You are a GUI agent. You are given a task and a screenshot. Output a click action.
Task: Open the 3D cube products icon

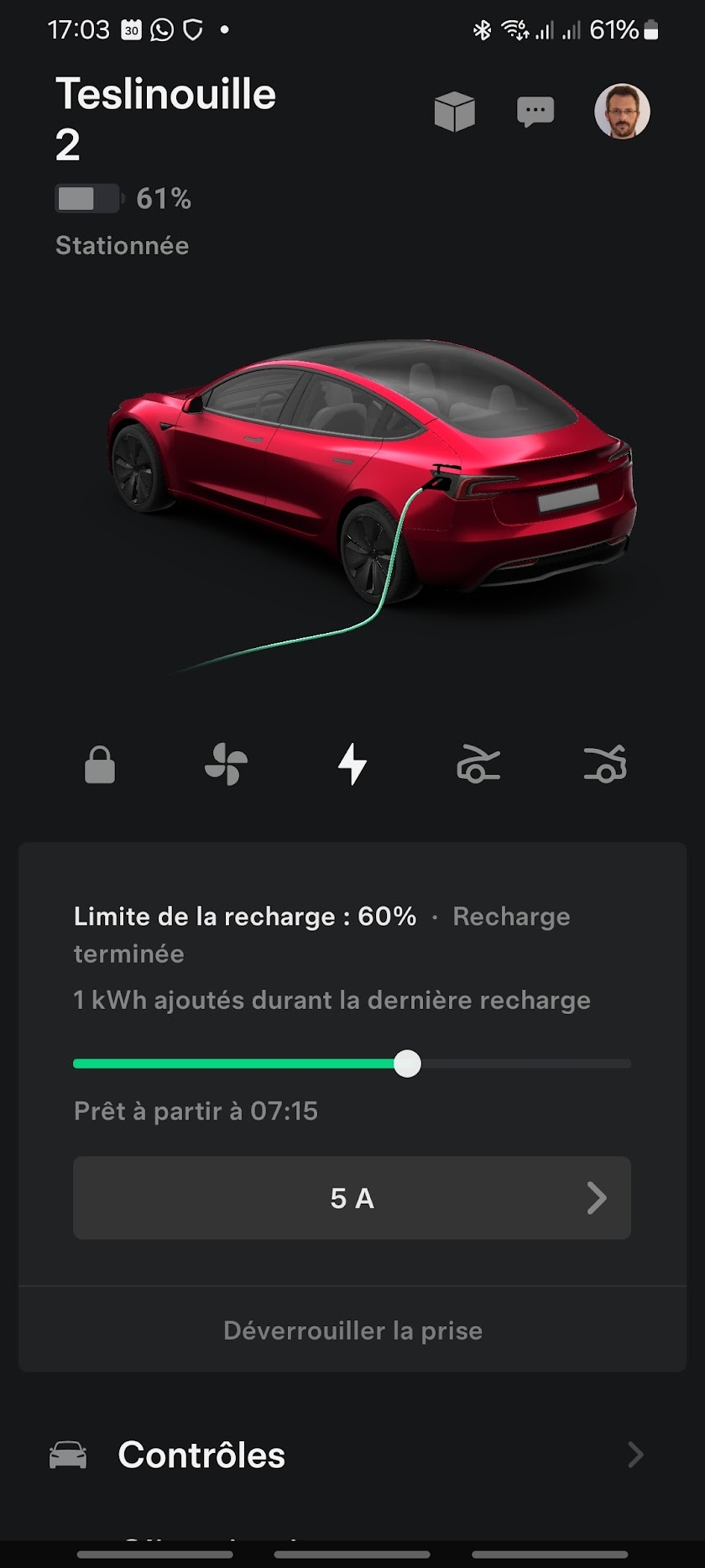(x=454, y=112)
